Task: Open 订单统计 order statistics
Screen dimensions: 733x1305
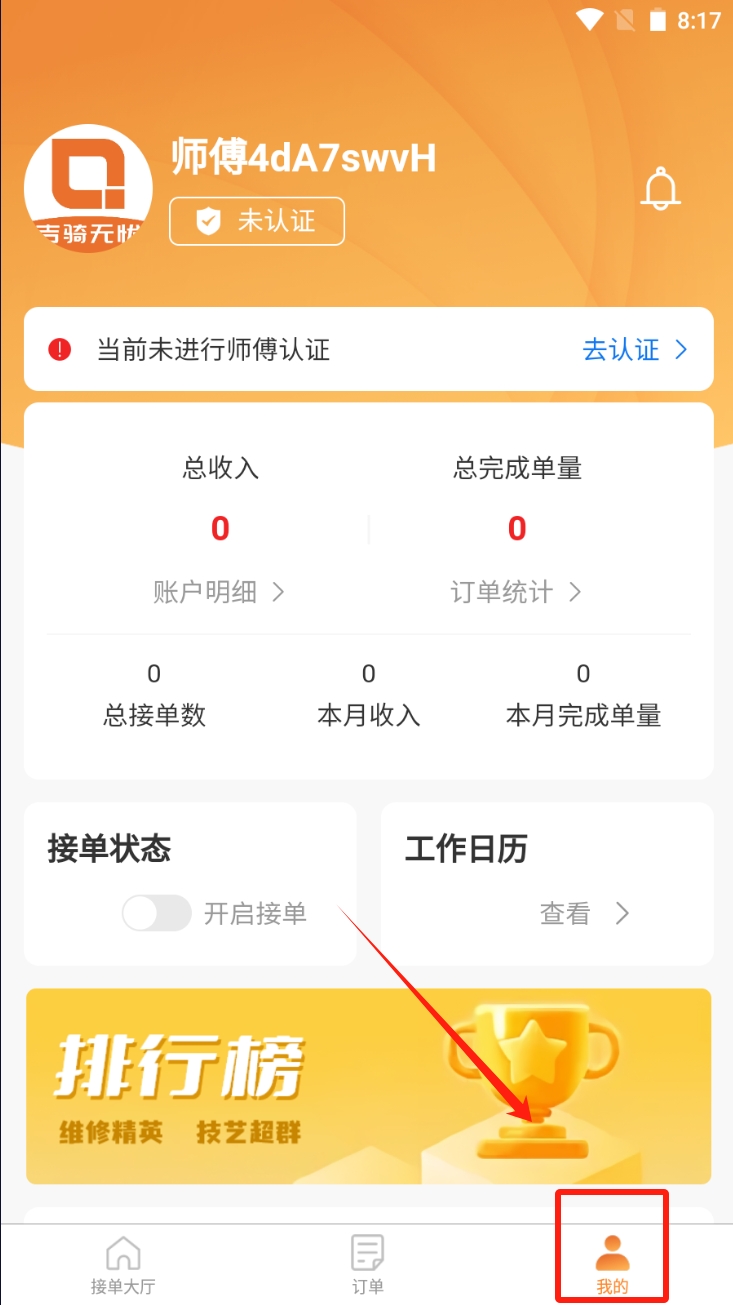Action: pyautogui.click(x=516, y=592)
